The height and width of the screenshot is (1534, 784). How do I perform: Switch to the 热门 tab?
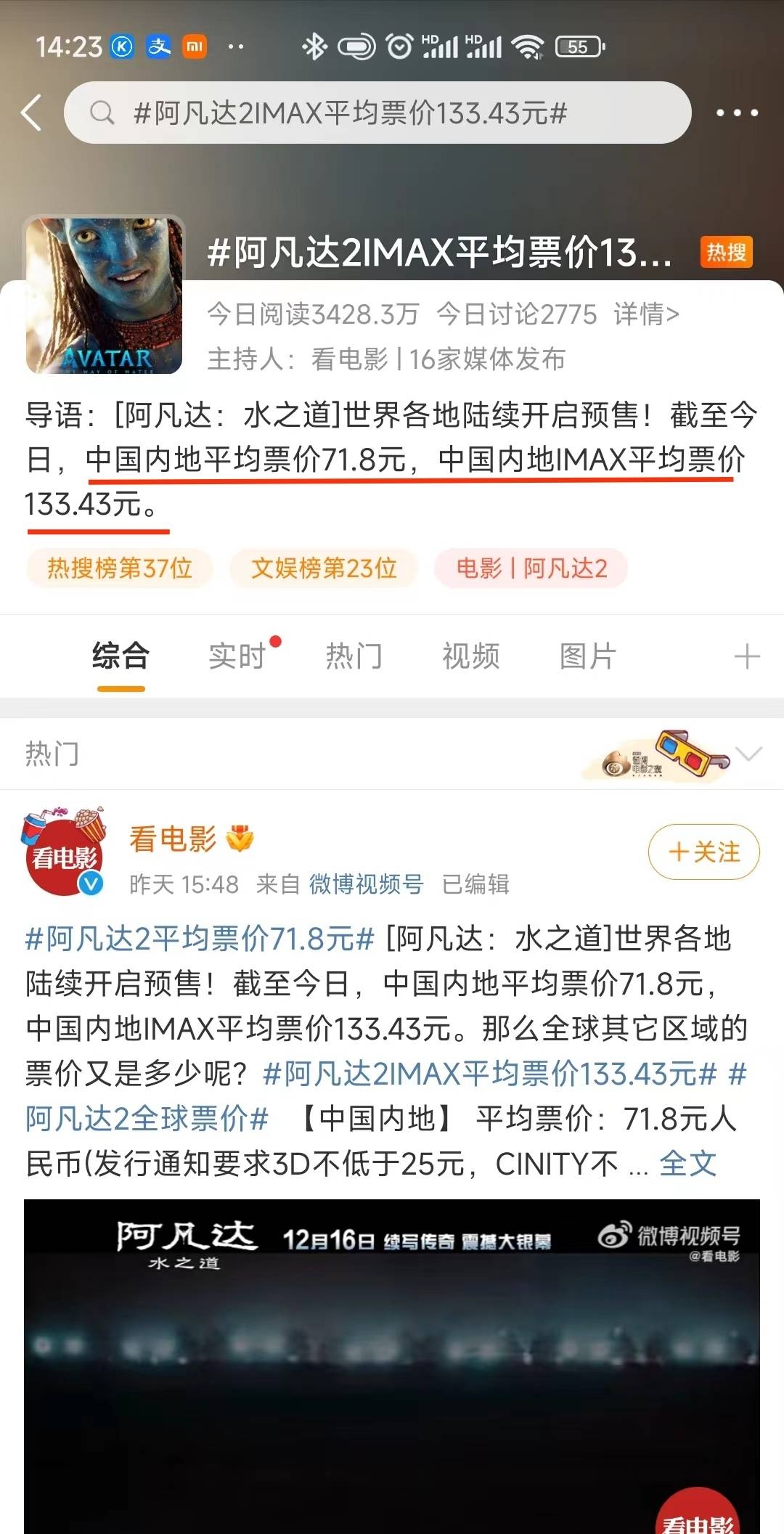pyautogui.click(x=354, y=656)
